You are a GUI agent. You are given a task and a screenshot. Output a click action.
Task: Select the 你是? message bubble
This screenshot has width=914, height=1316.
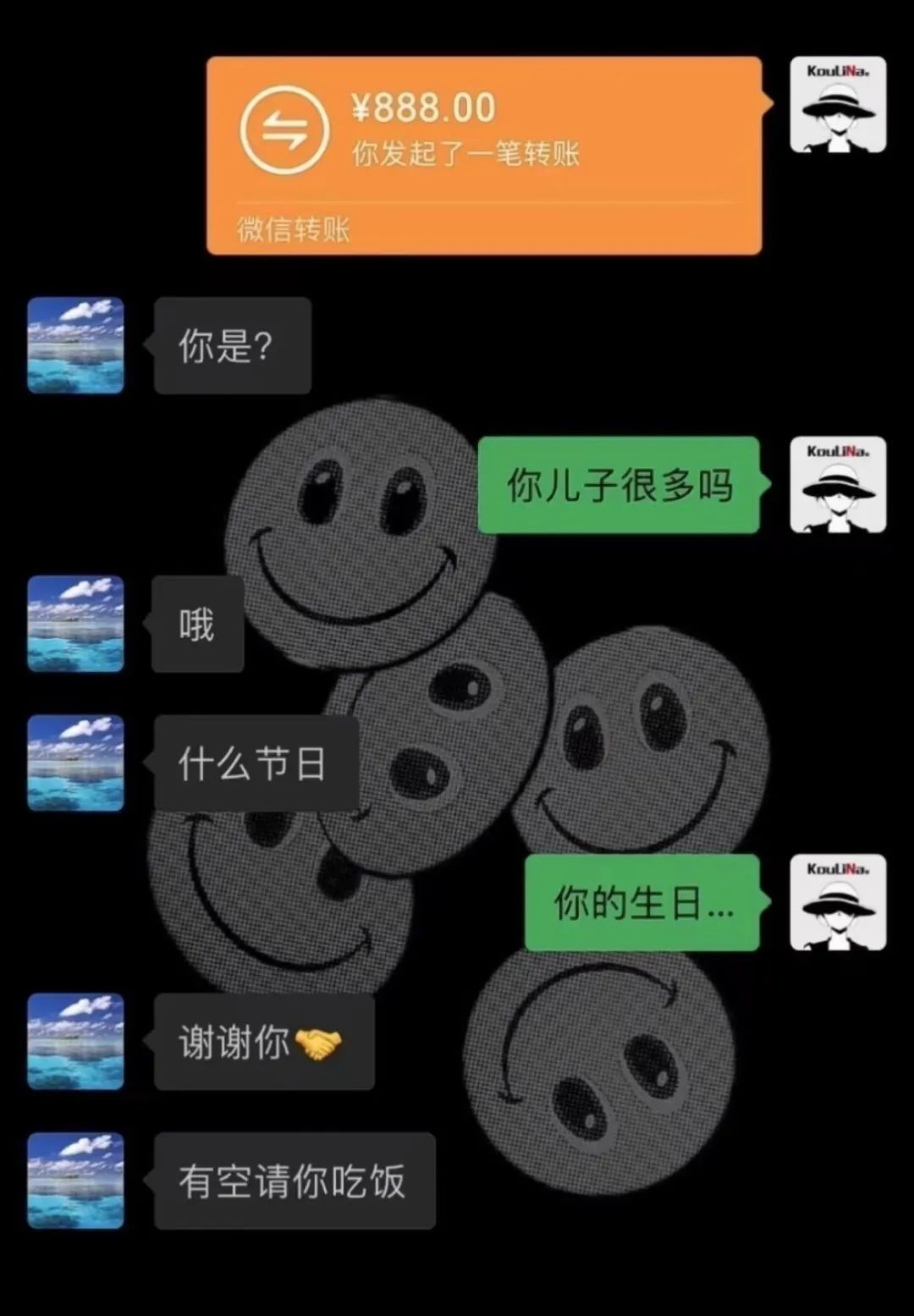[x=230, y=346]
